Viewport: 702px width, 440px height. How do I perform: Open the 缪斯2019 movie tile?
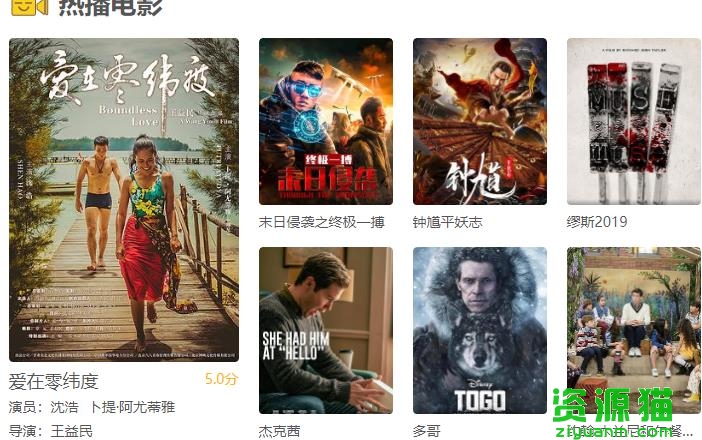click(x=634, y=122)
